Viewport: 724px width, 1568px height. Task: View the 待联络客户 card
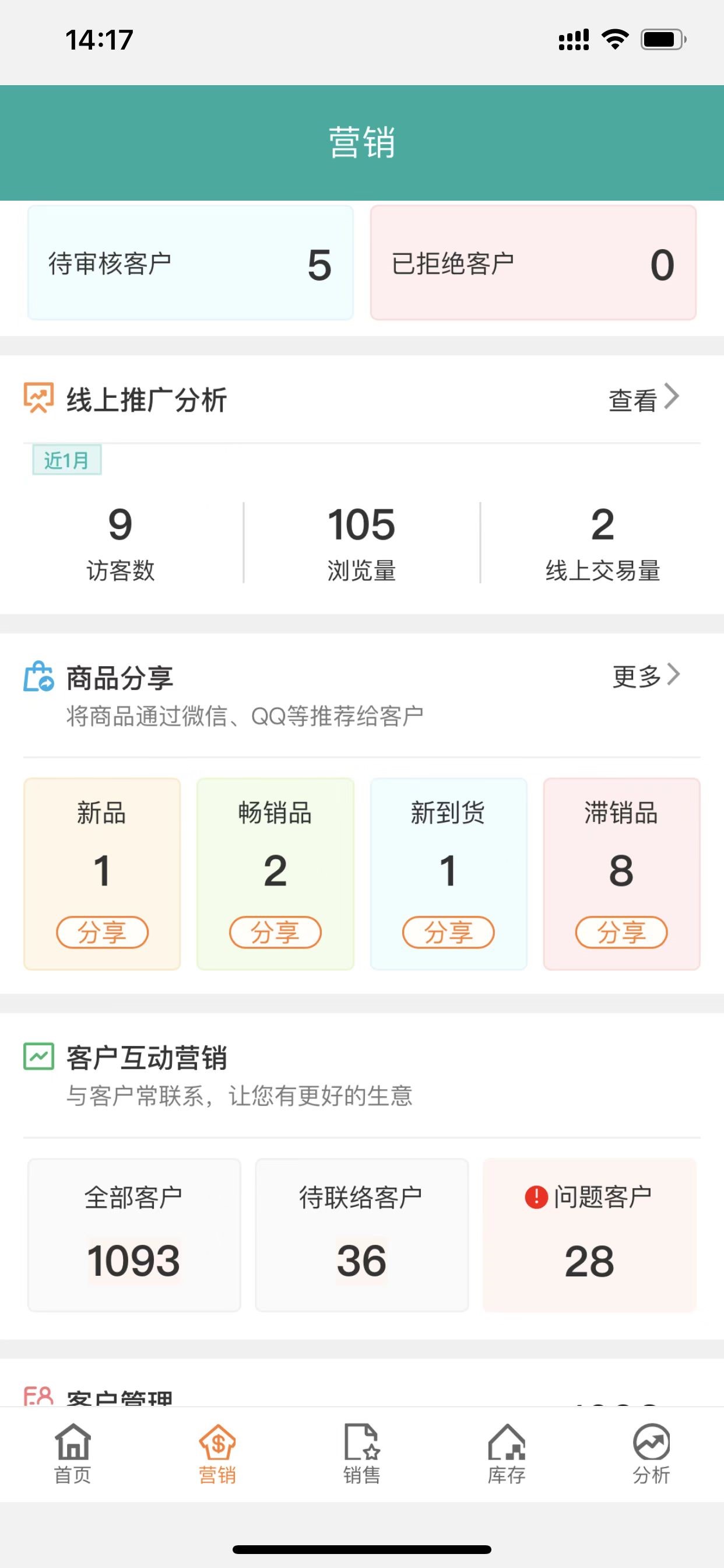click(361, 1234)
